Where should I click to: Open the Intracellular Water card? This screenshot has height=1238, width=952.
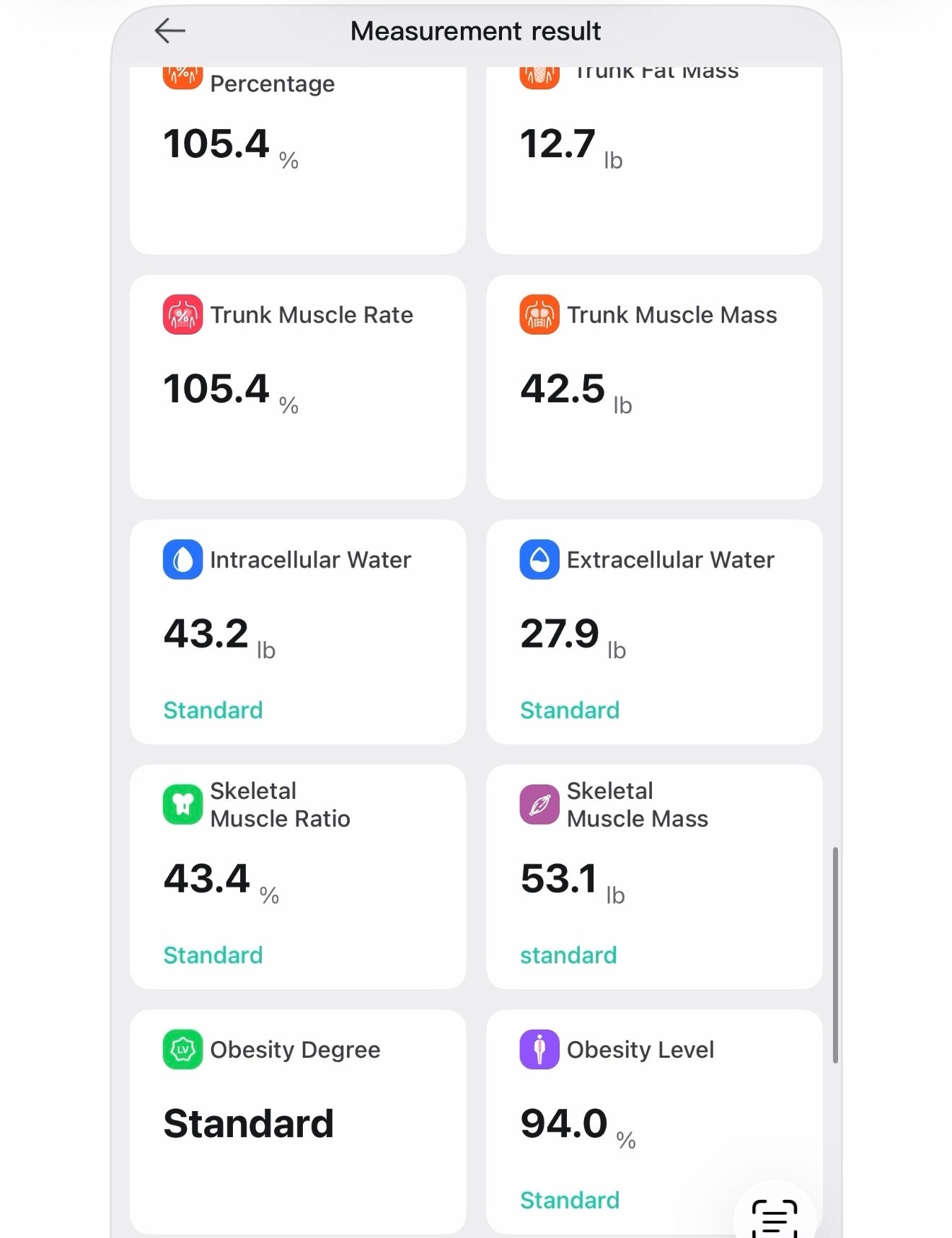(297, 632)
